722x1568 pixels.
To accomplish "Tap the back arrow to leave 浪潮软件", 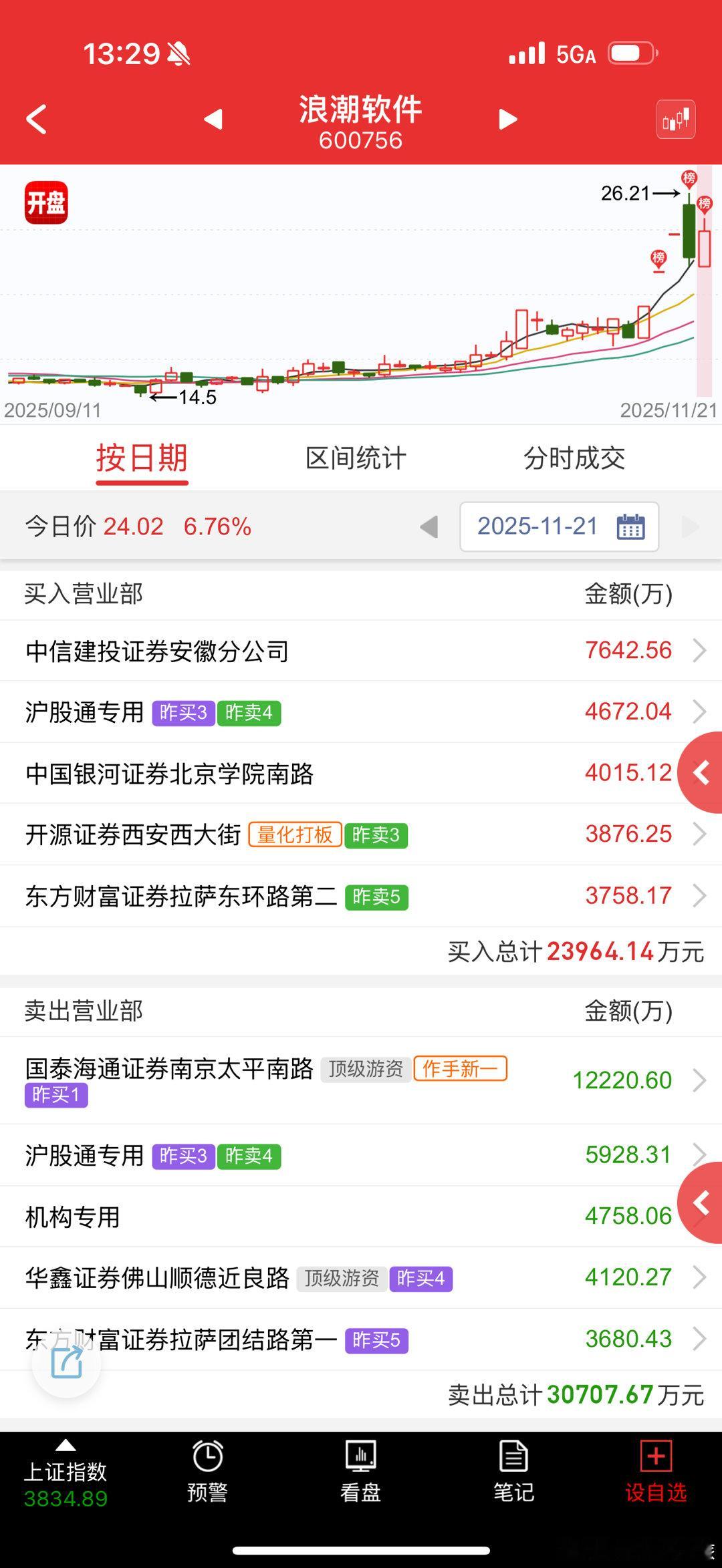I will pyautogui.click(x=35, y=120).
